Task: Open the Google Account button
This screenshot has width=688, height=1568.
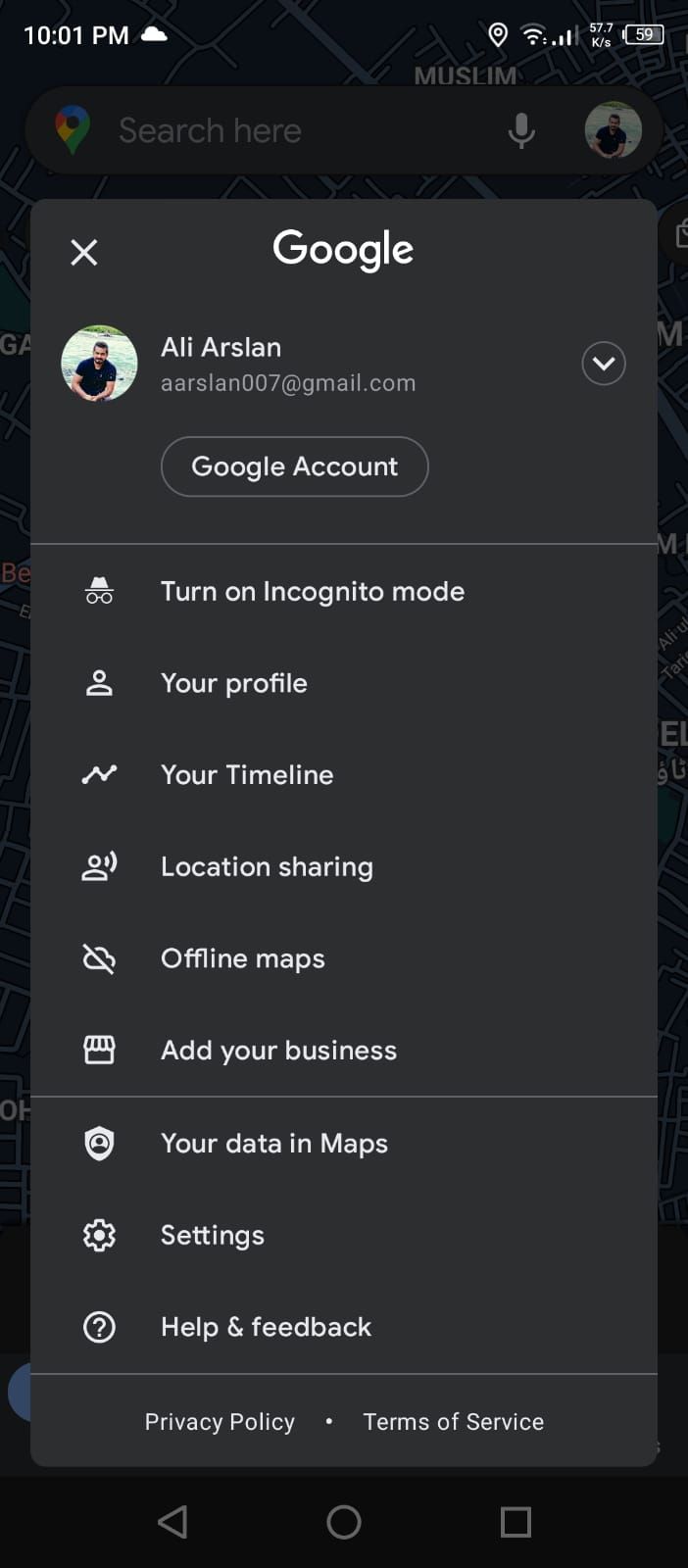Action: pos(294,466)
